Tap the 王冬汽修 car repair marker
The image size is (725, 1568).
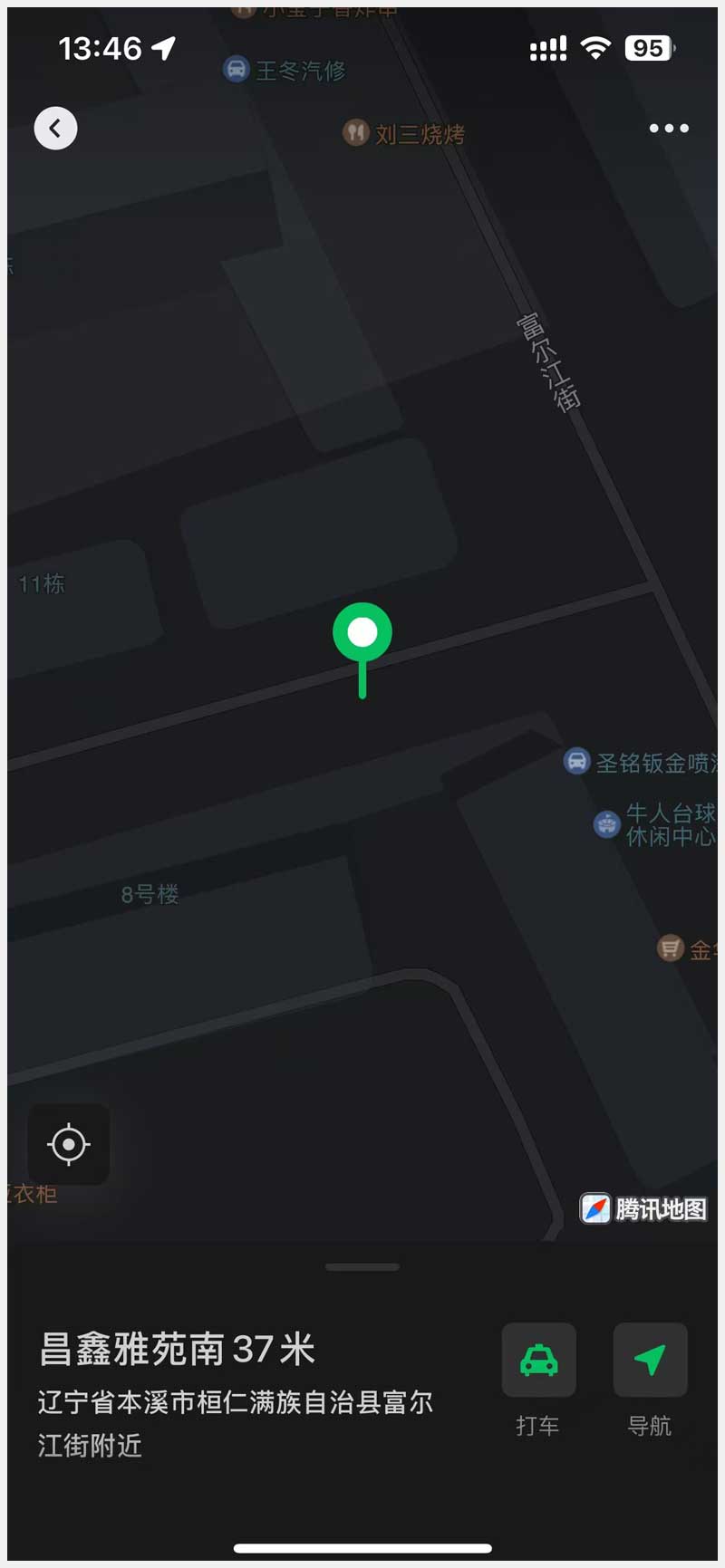(x=237, y=70)
